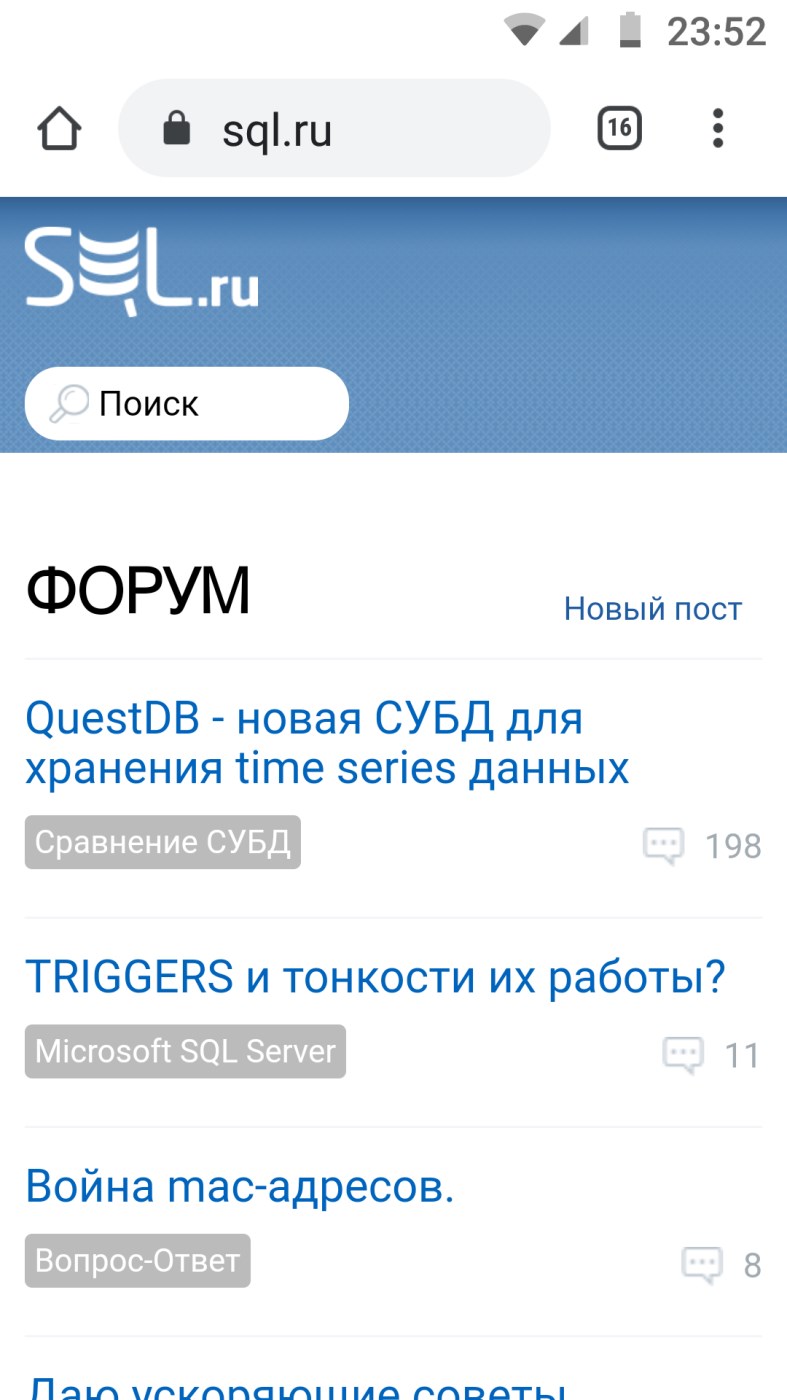Open the tab switcher showing 16 tabs

[619, 129]
